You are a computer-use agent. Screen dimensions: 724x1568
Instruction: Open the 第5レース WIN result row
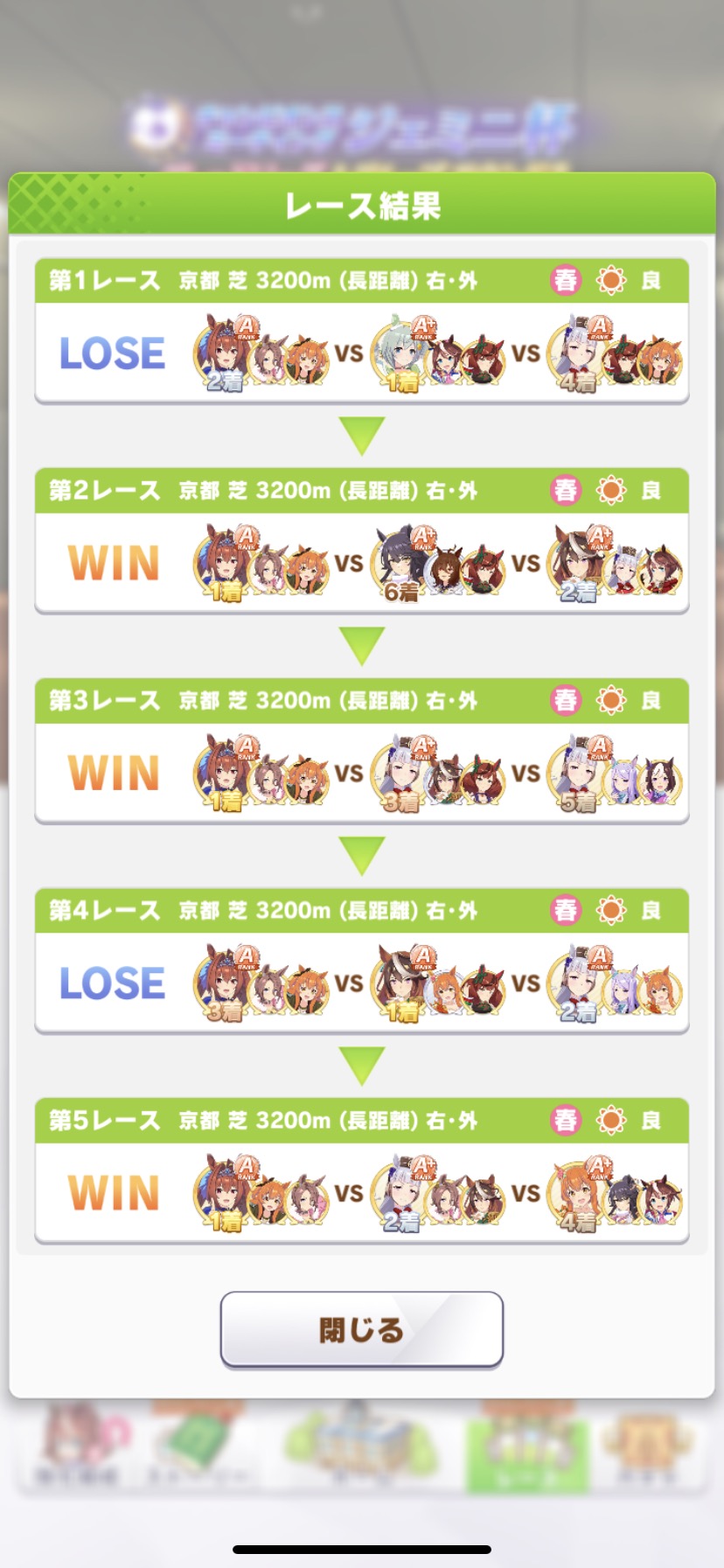361,1193
